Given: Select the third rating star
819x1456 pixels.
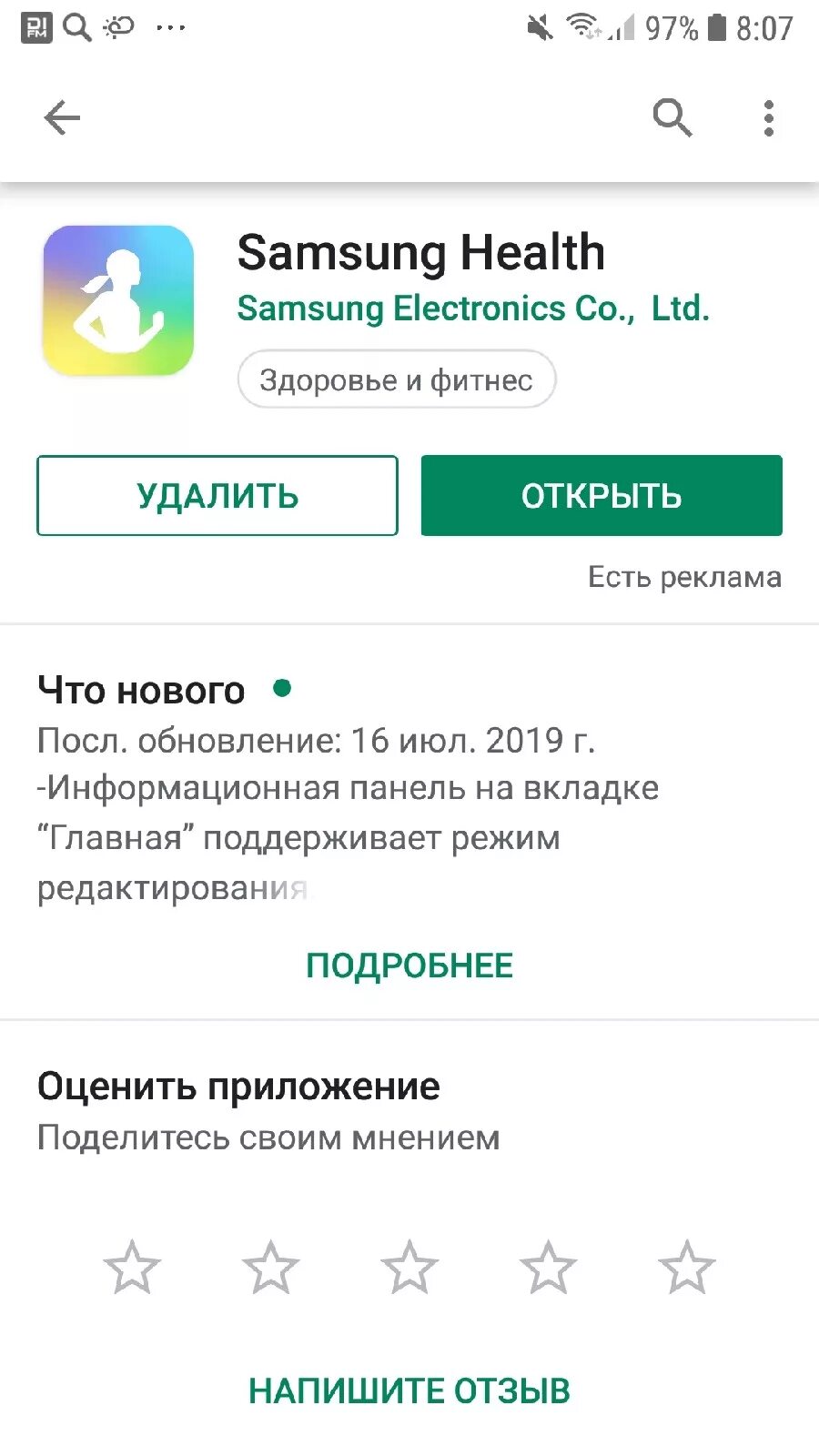Looking at the screenshot, I should click(409, 1265).
